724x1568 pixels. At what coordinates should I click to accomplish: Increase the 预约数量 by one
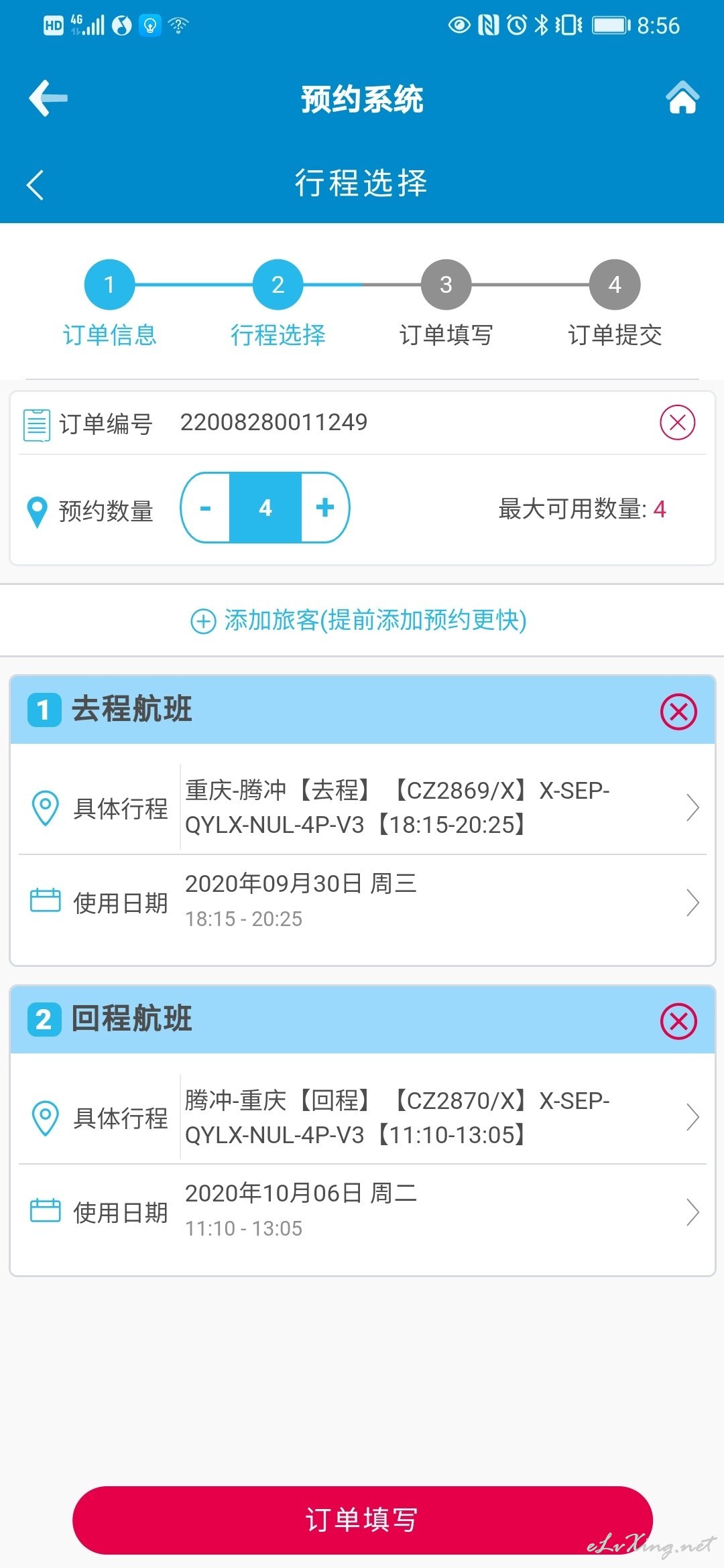[x=325, y=508]
